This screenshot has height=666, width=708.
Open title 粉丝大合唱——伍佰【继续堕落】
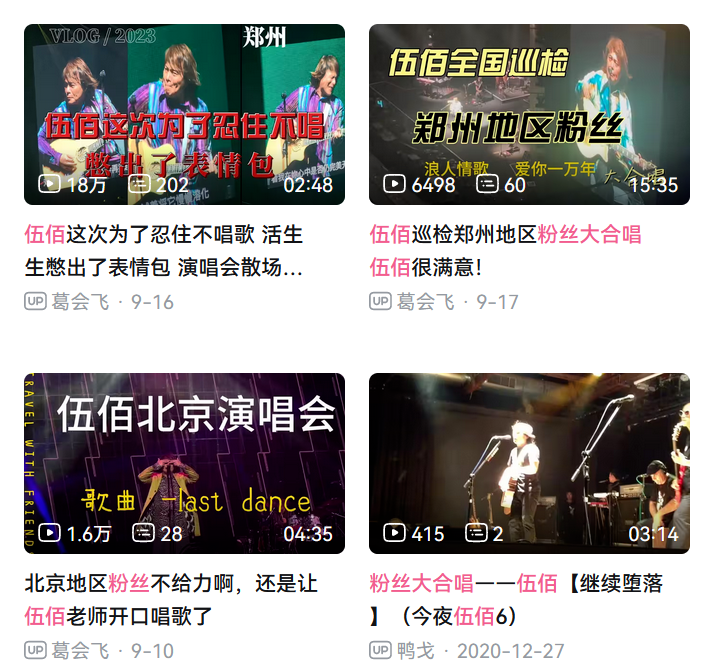[x=516, y=599]
